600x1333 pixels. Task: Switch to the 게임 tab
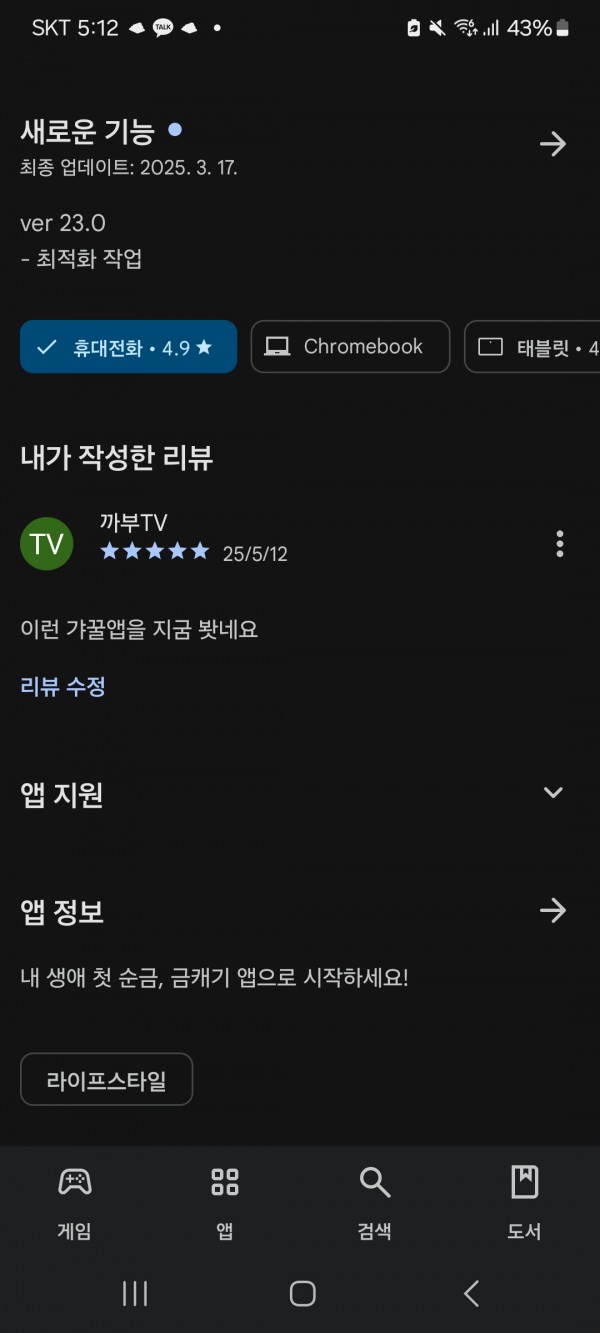(x=75, y=1204)
